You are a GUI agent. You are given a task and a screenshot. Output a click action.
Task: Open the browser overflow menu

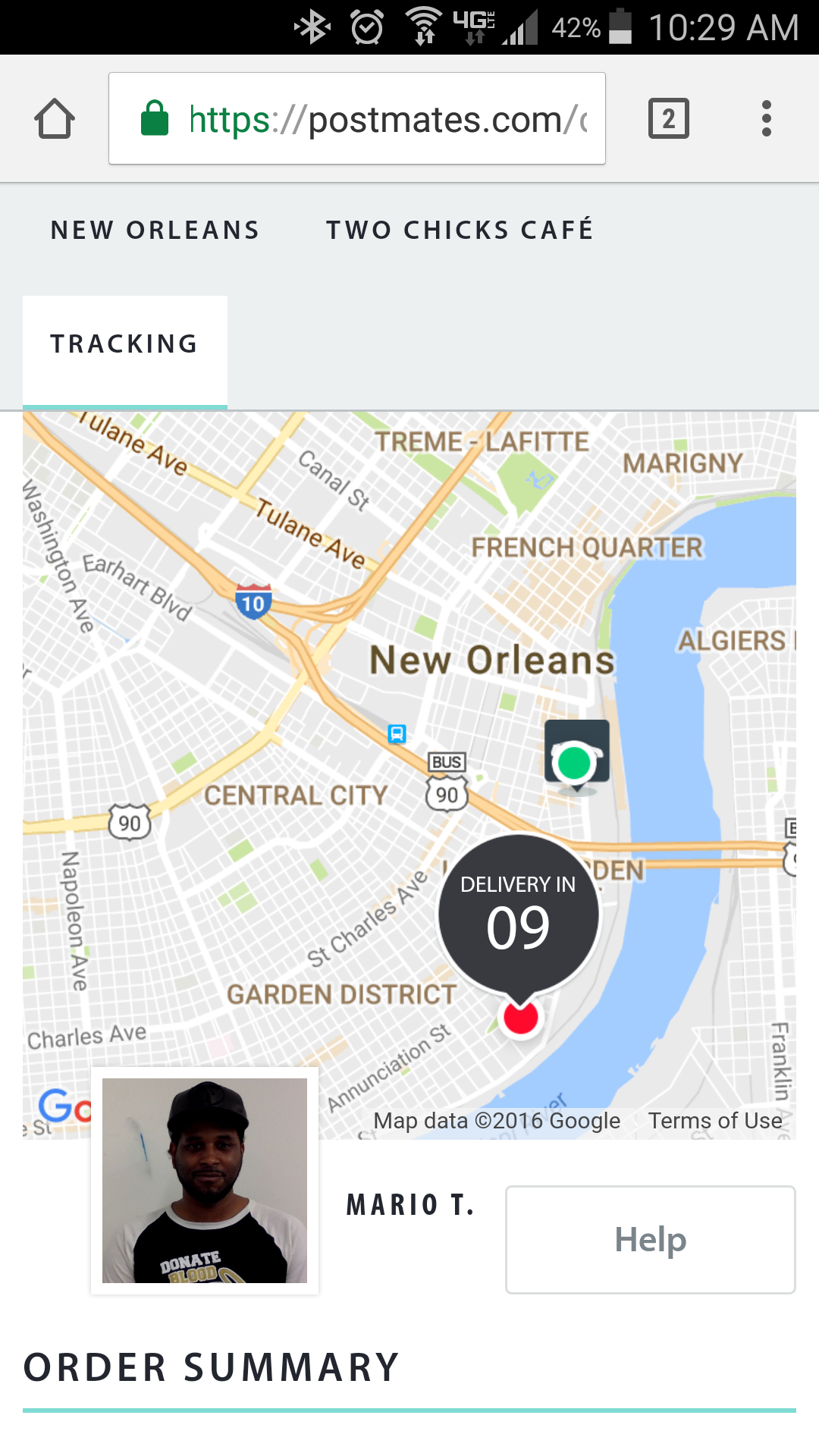[766, 119]
